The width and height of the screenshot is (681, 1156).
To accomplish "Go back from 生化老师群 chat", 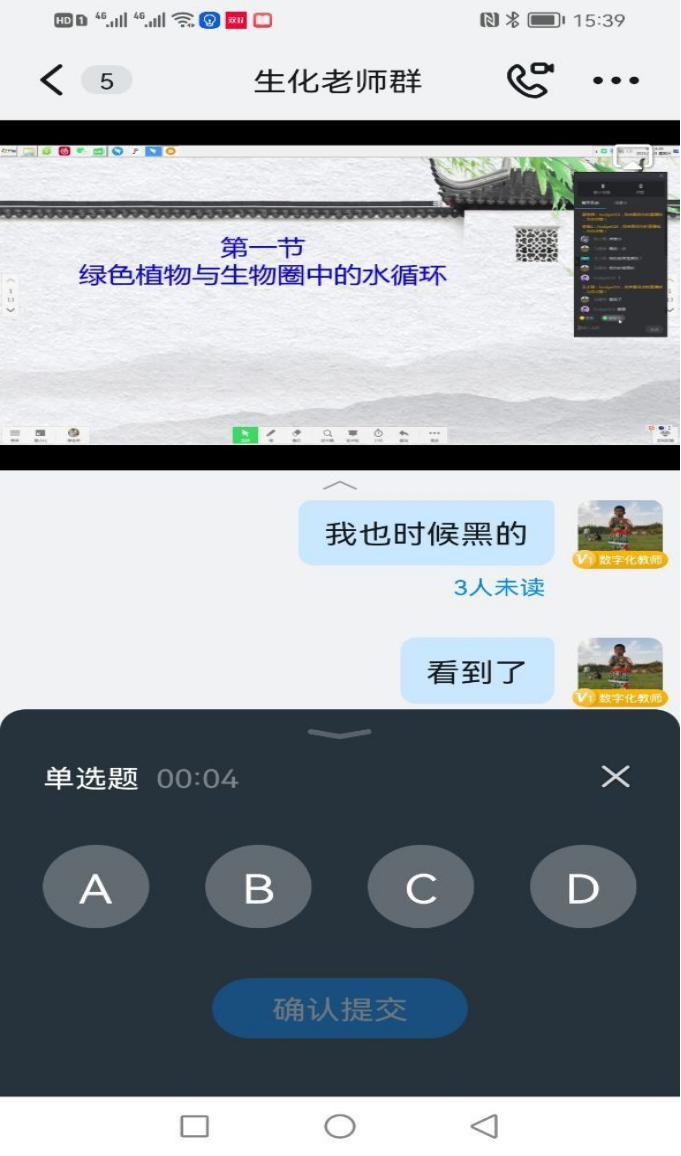I will (52, 80).
